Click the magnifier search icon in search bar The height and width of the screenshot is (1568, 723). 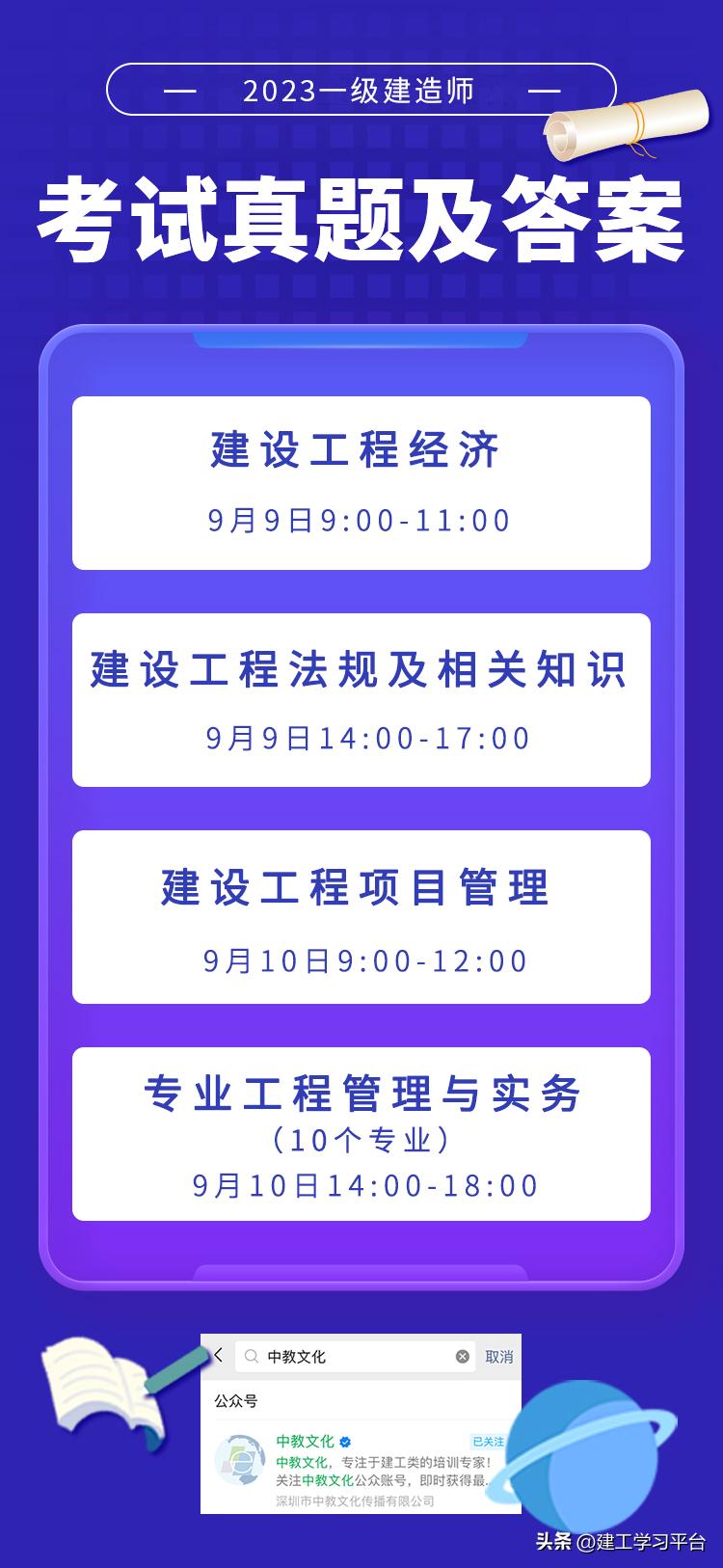pyautogui.click(x=251, y=1356)
